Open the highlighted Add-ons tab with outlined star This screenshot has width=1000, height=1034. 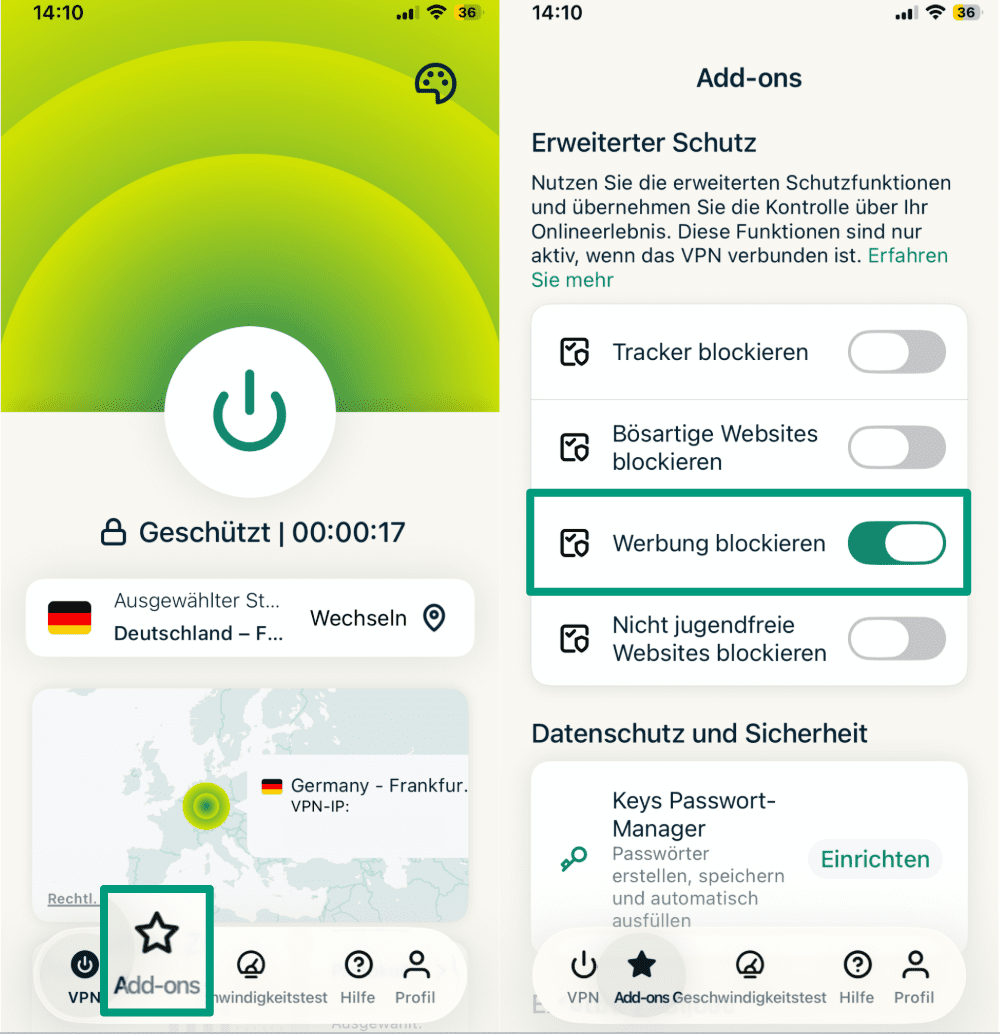(156, 950)
